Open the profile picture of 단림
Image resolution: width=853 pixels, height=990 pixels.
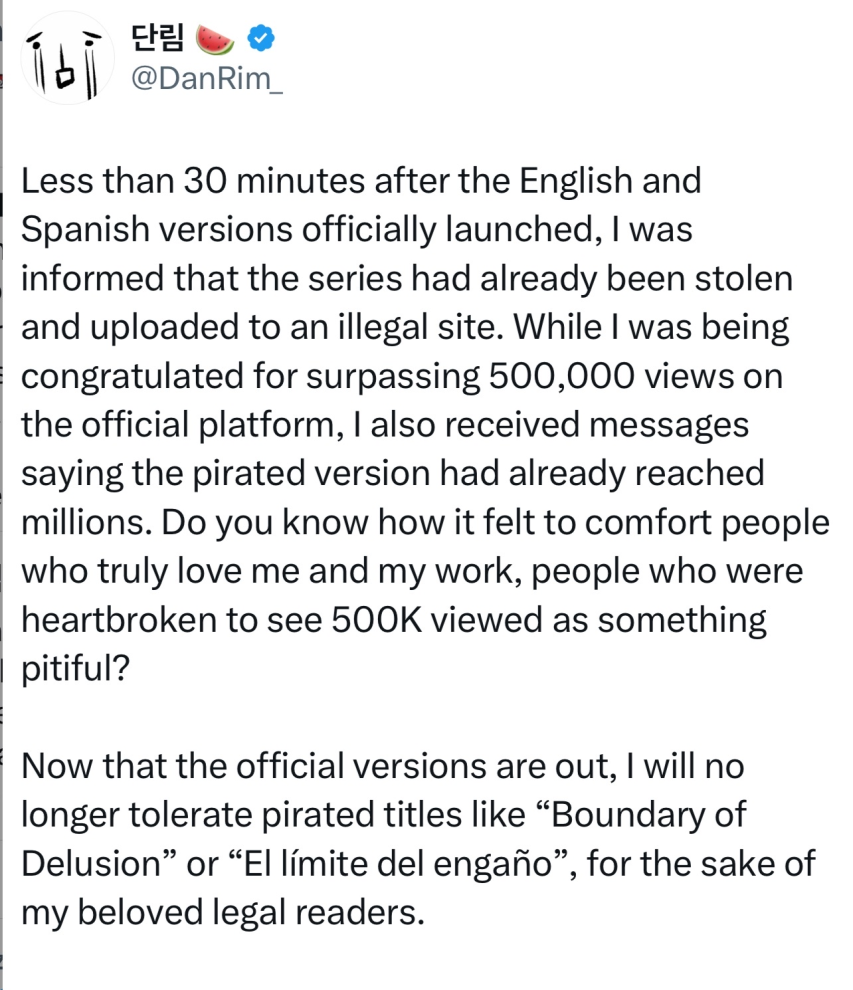[68, 58]
